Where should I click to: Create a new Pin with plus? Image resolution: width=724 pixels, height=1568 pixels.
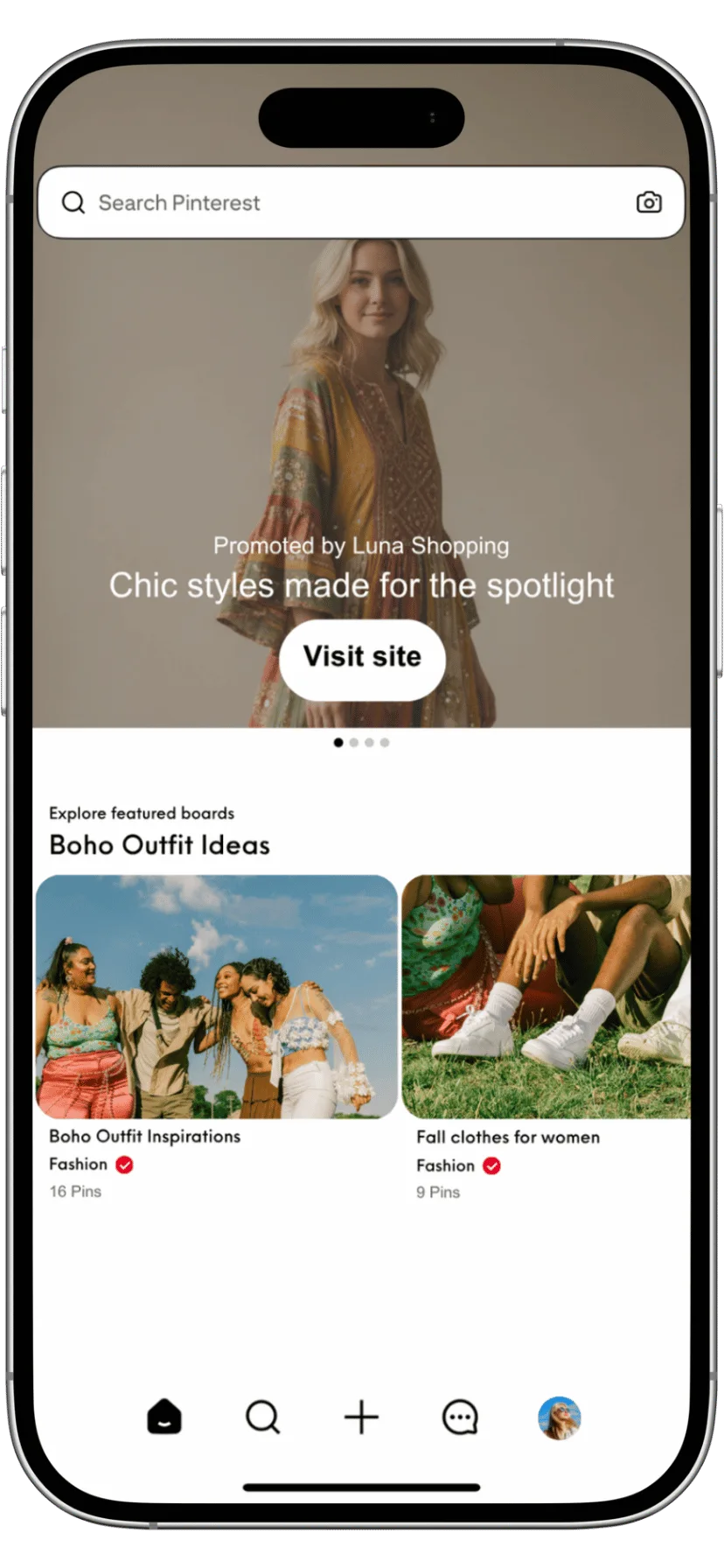click(361, 1417)
